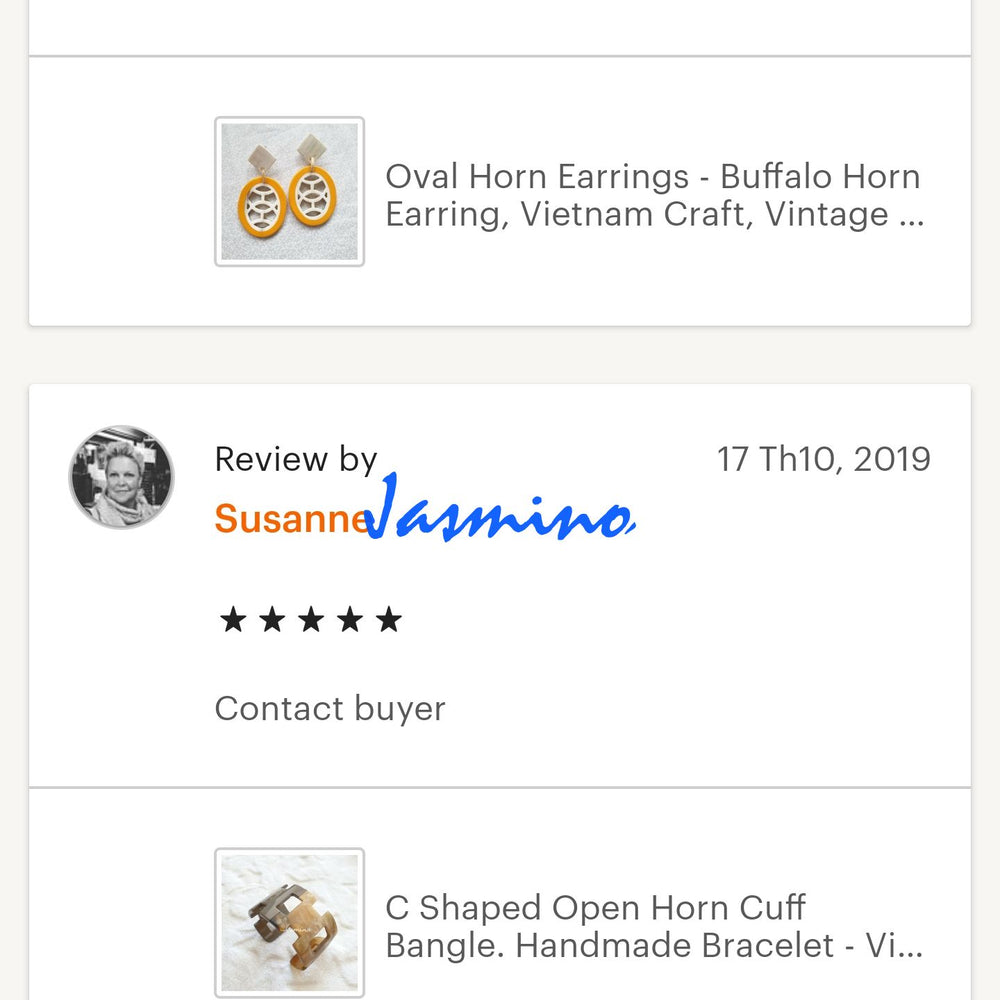This screenshot has width=1000, height=1000.
Task: Open the Oval Horn Earrings listing
Action: point(654,195)
